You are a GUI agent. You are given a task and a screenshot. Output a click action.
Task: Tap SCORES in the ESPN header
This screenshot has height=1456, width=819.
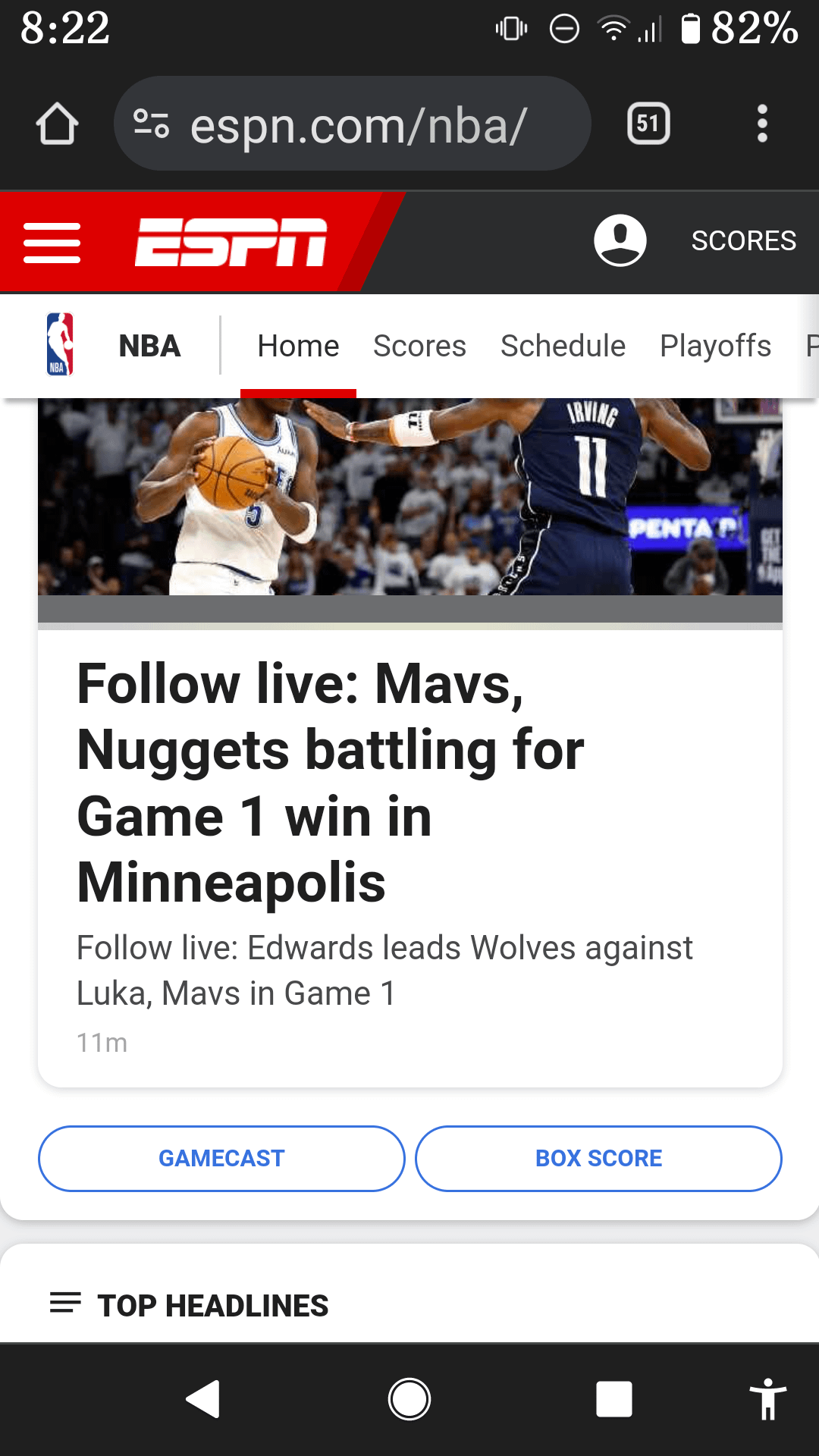(743, 240)
